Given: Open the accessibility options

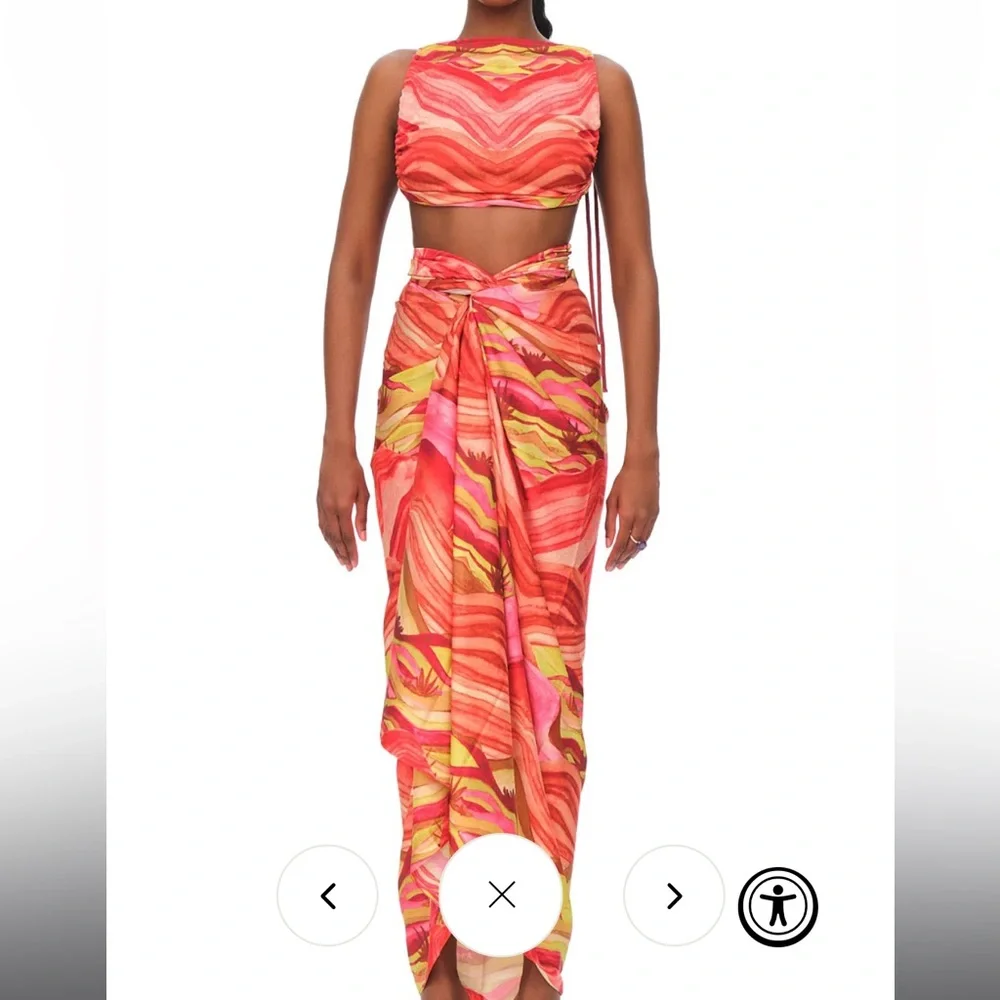Looking at the screenshot, I should pyautogui.click(x=778, y=907).
